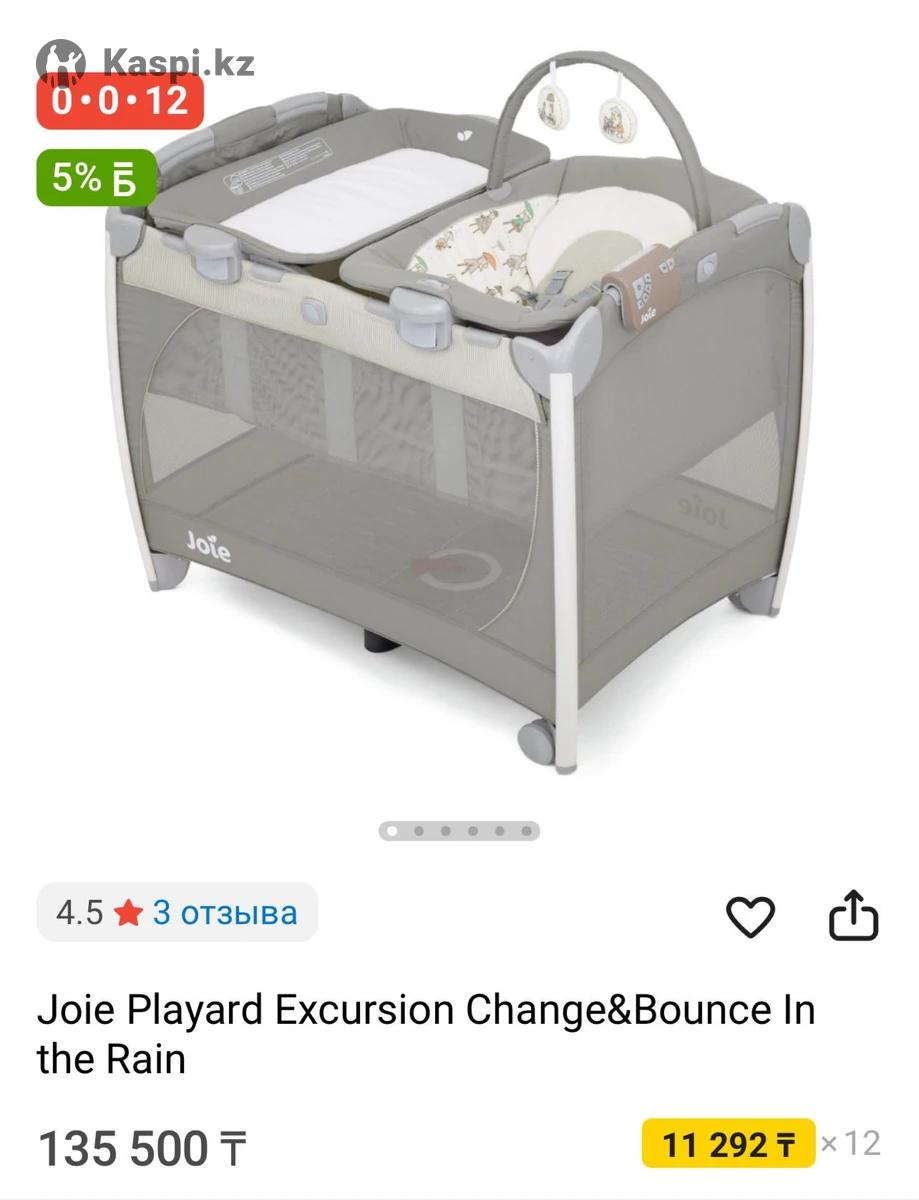
Task: Add the Joie Playard to favorites
Action: coord(750,916)
